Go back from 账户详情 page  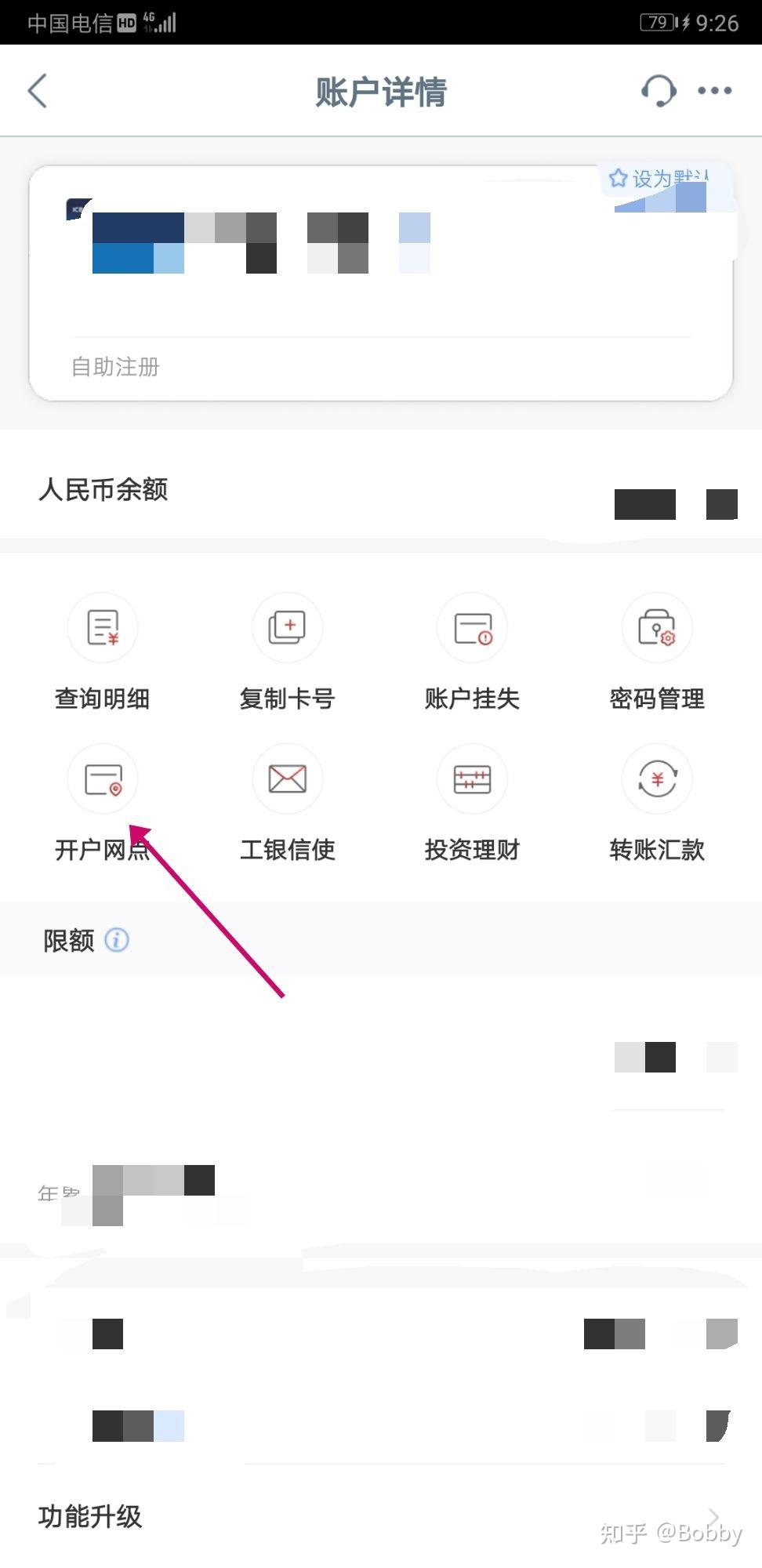coord(38,91)
